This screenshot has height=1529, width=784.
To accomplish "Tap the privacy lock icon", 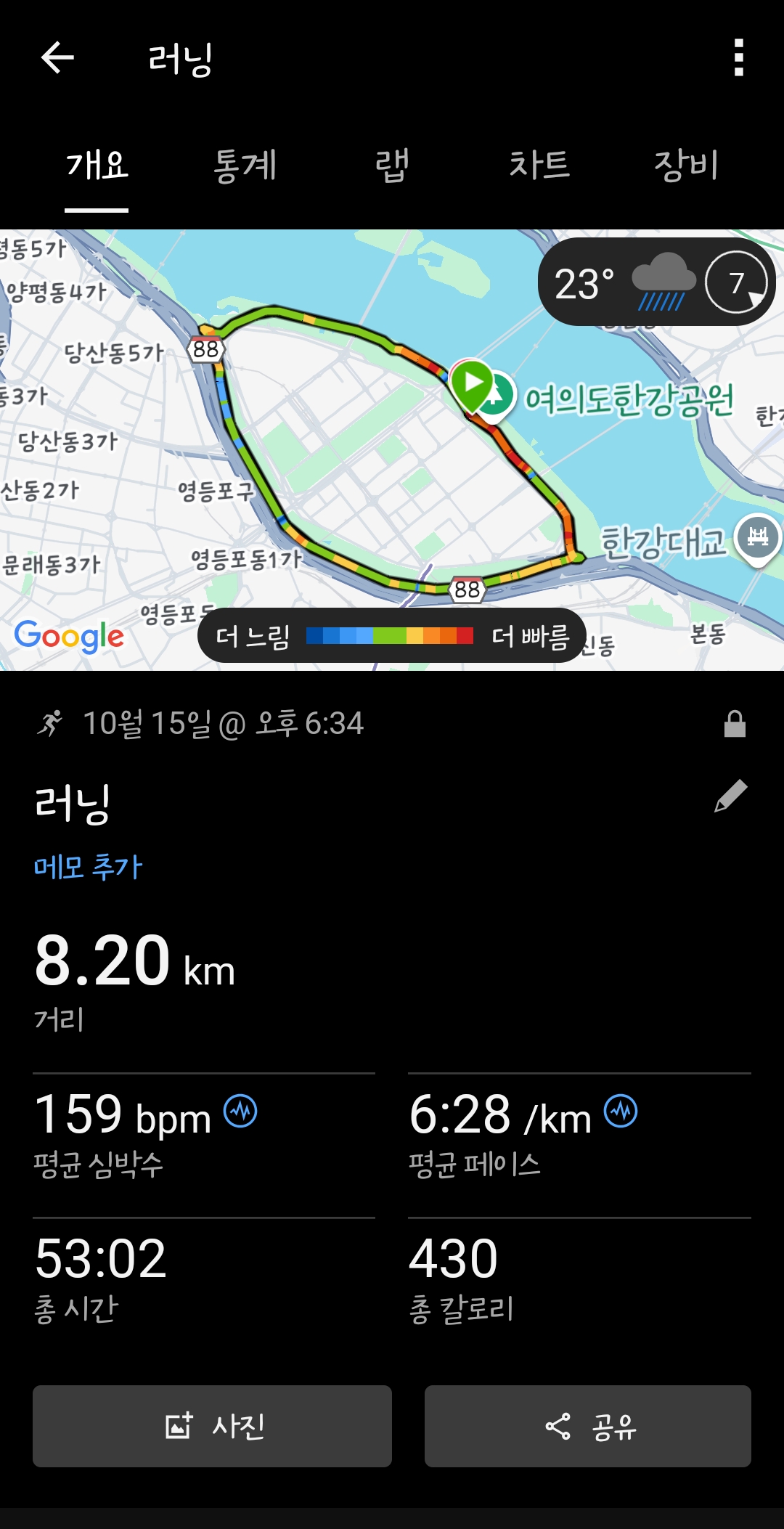I will pyautogui.click(x=735, y=724).
